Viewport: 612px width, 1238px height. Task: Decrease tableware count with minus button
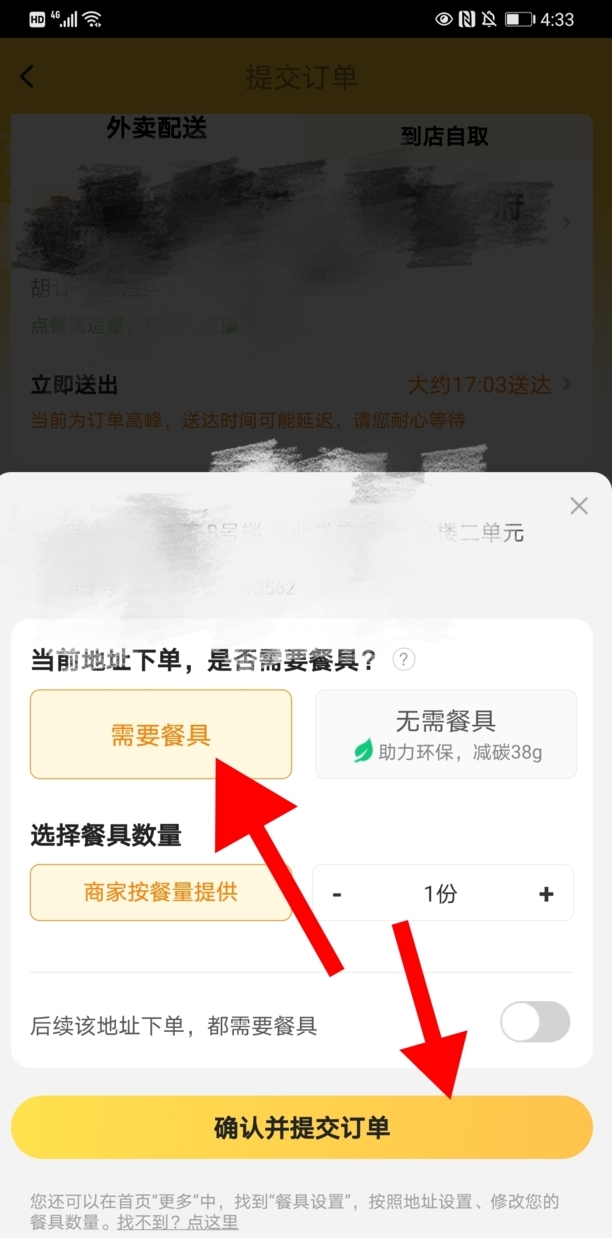click(x=337, y=894)
